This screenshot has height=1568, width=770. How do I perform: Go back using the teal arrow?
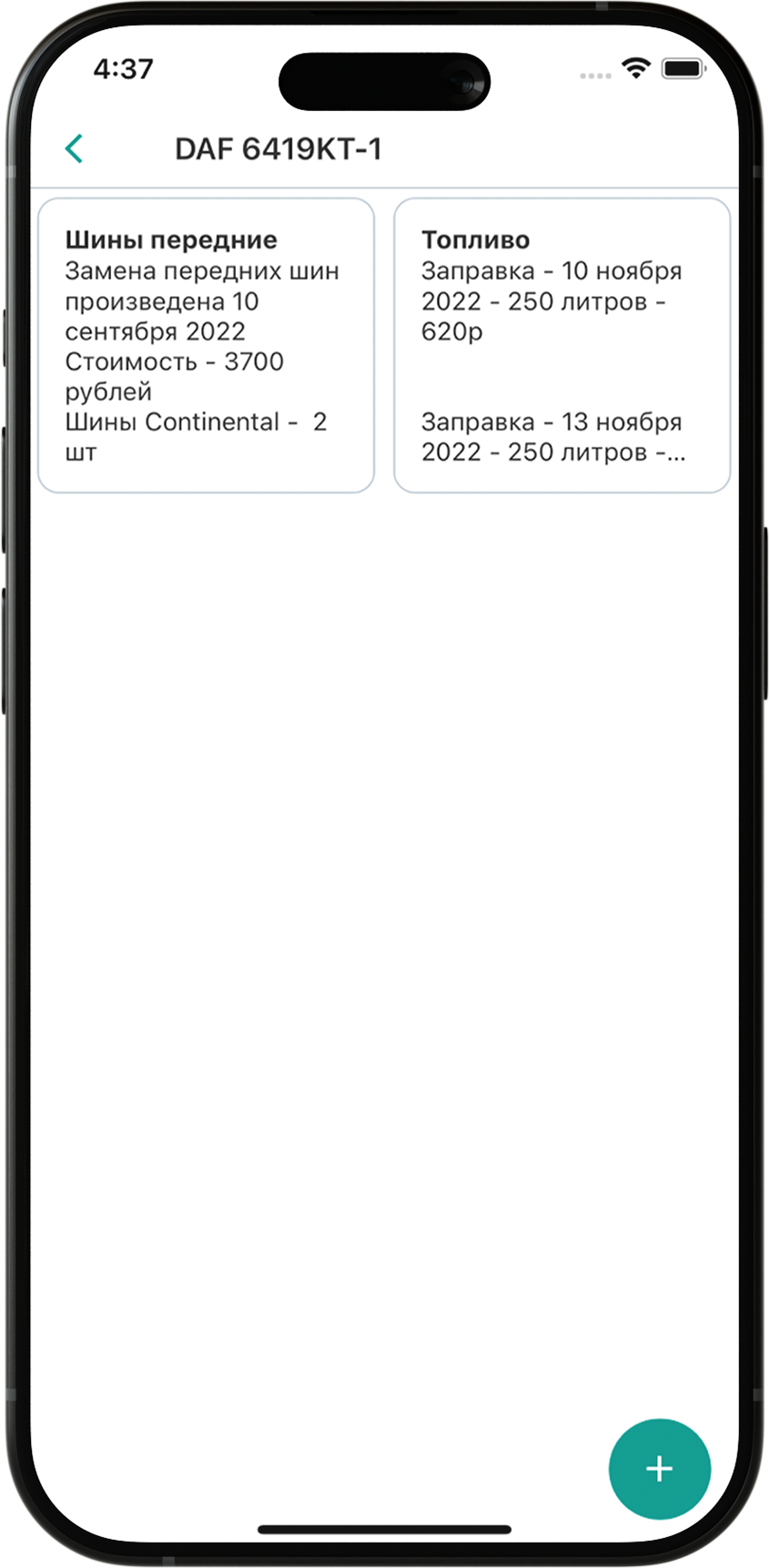(x=75, y=148)
